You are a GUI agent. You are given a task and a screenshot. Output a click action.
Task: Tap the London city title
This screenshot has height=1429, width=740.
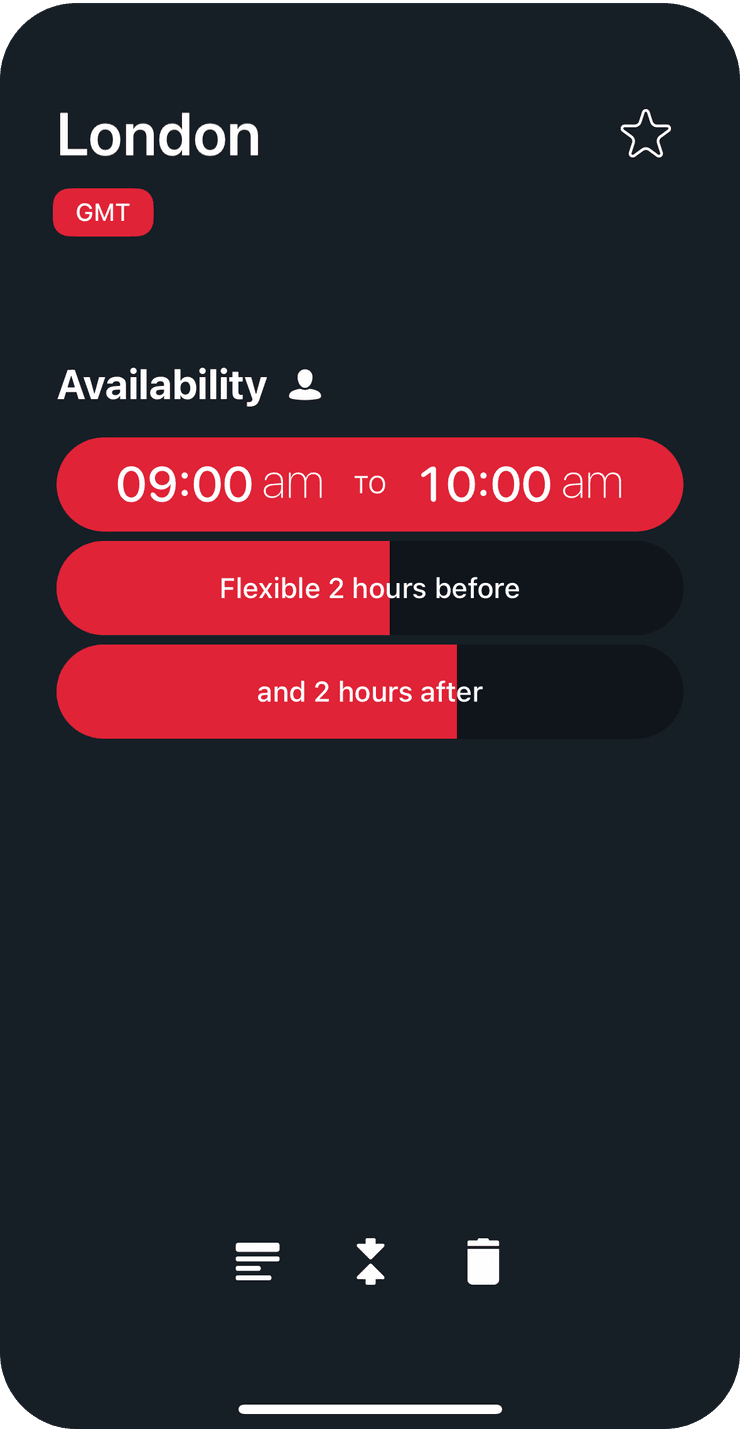[158, 135]
